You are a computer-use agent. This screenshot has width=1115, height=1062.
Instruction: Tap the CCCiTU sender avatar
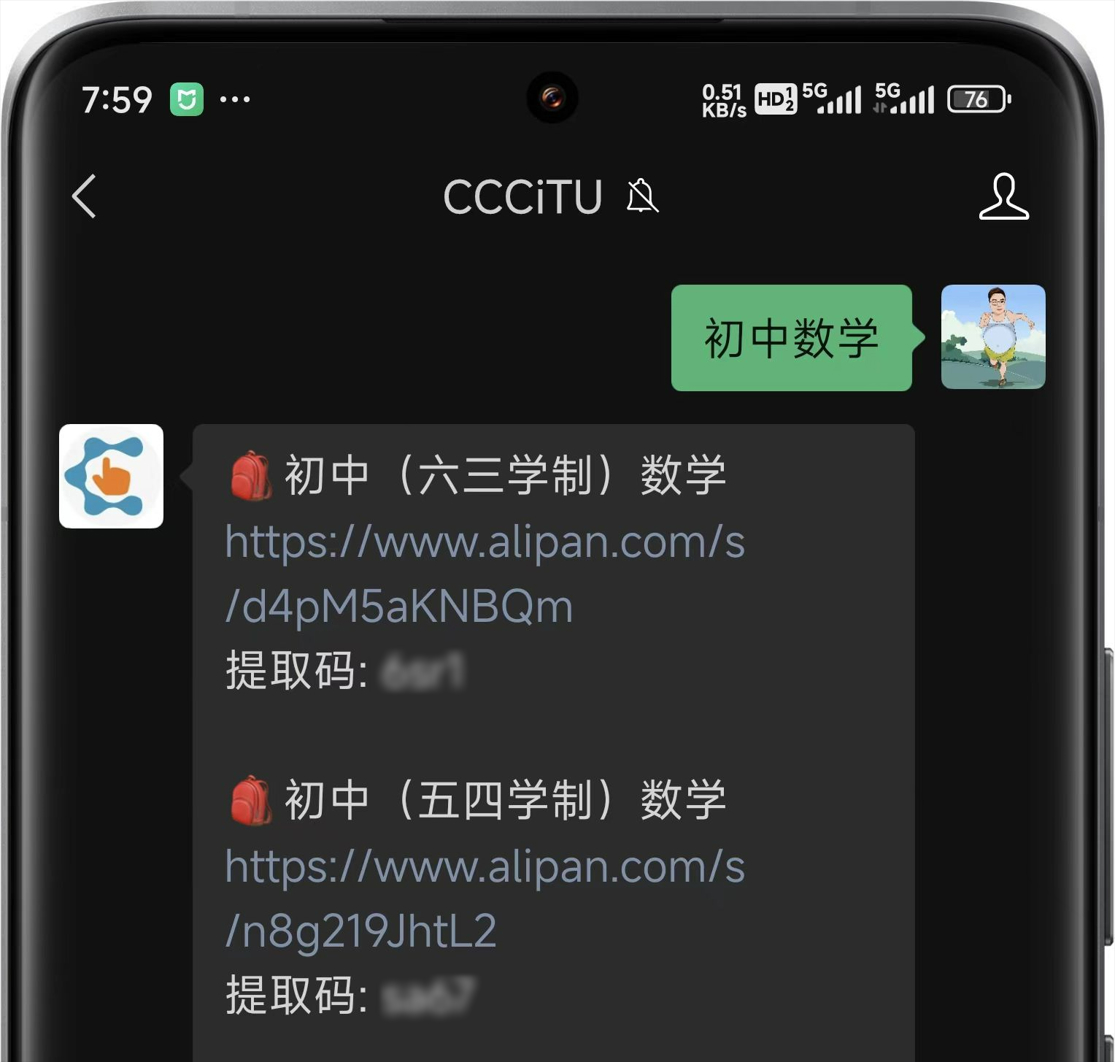[111, 476]
